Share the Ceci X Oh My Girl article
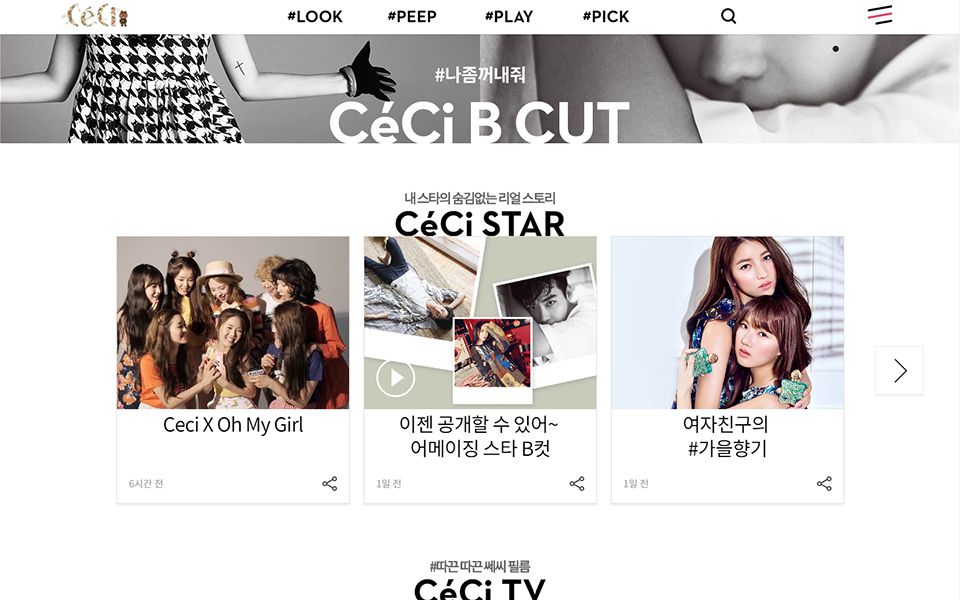 tap(329, 484)
